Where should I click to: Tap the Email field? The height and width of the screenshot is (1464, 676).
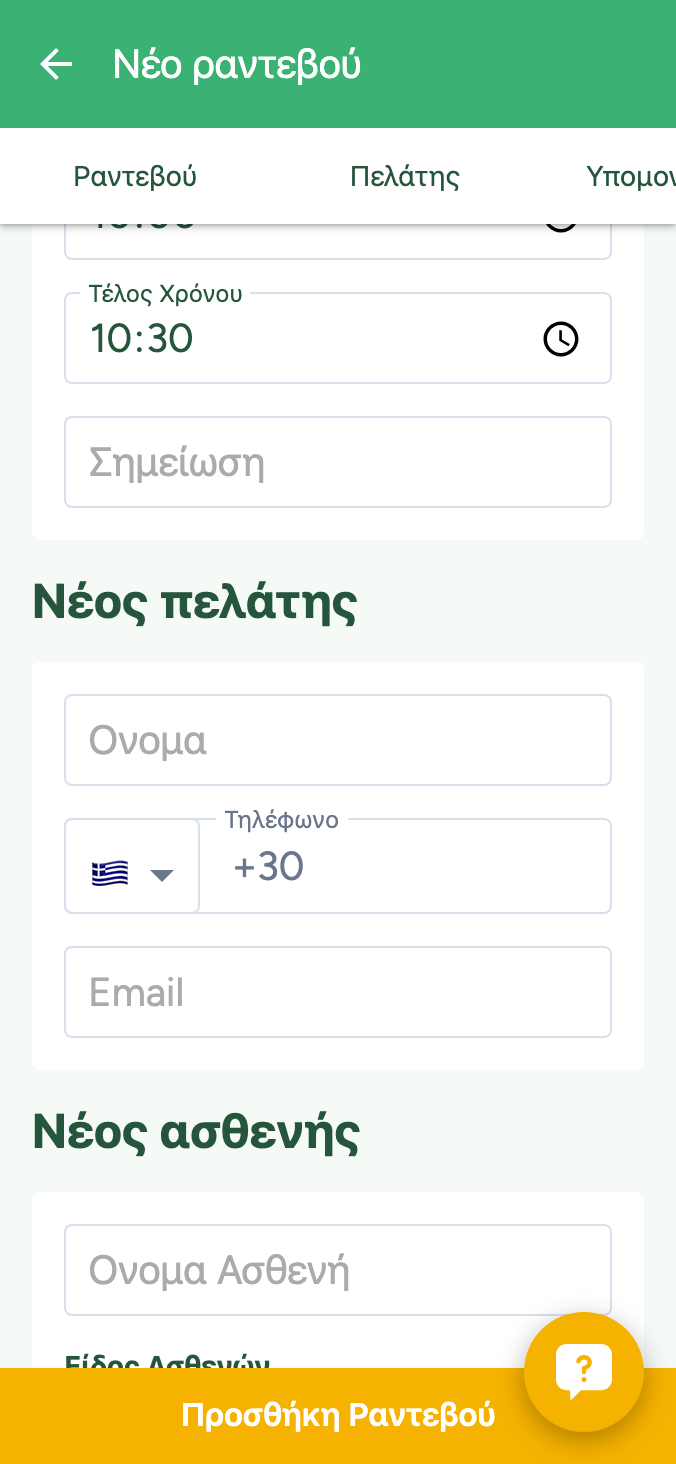338,993
